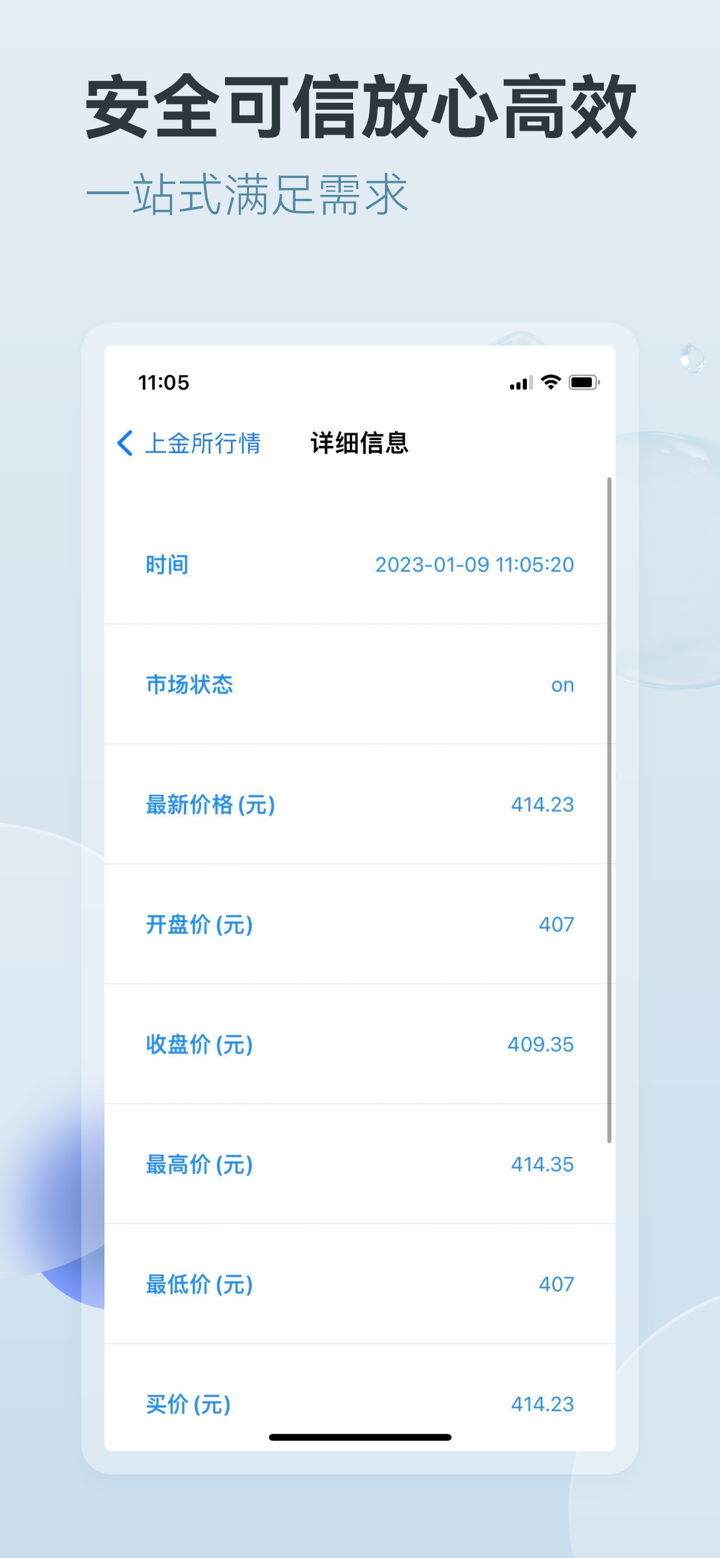
Task: Tap the 买价 (元) row value 414.23
Action: pyautogui.click(x=541, y=1404)
